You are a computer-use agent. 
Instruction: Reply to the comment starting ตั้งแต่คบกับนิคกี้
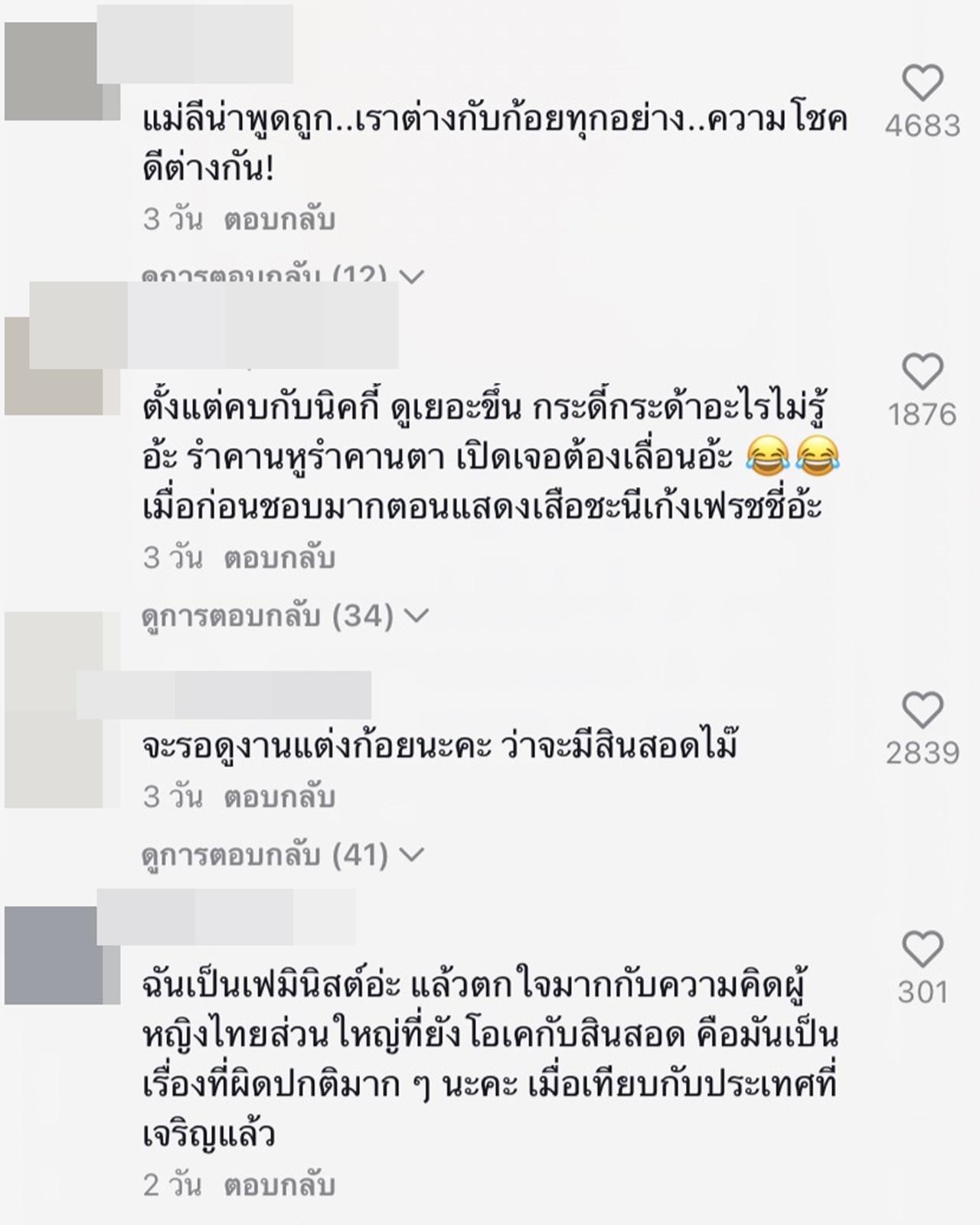pos(279,558)
